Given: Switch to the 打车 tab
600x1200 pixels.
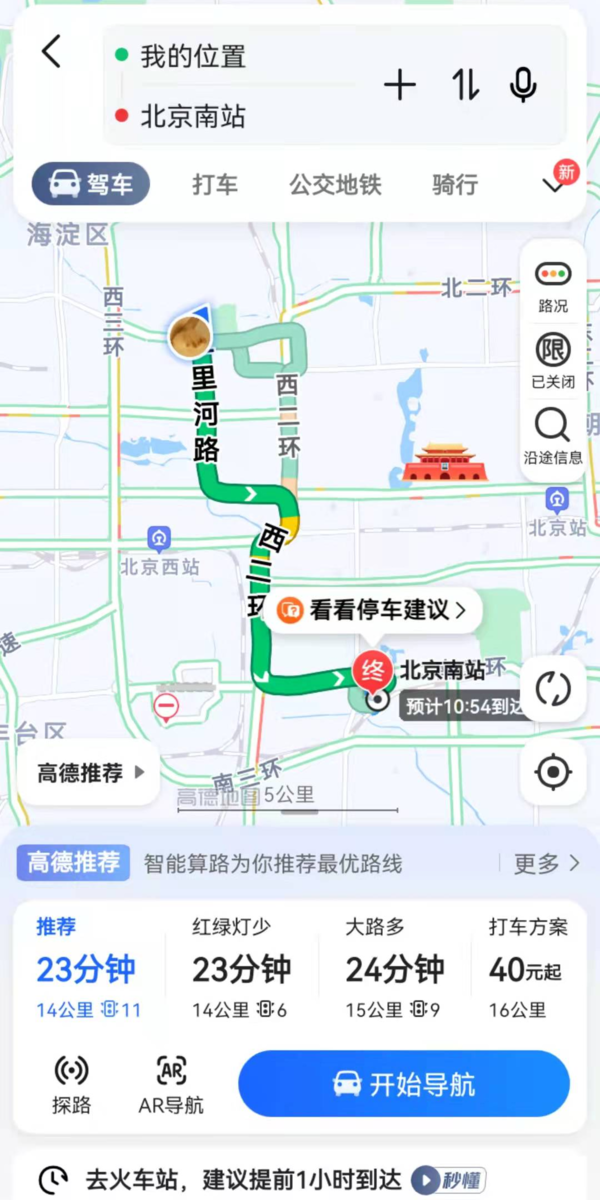Looking at the screenshot, I should [x=215, y=184].
